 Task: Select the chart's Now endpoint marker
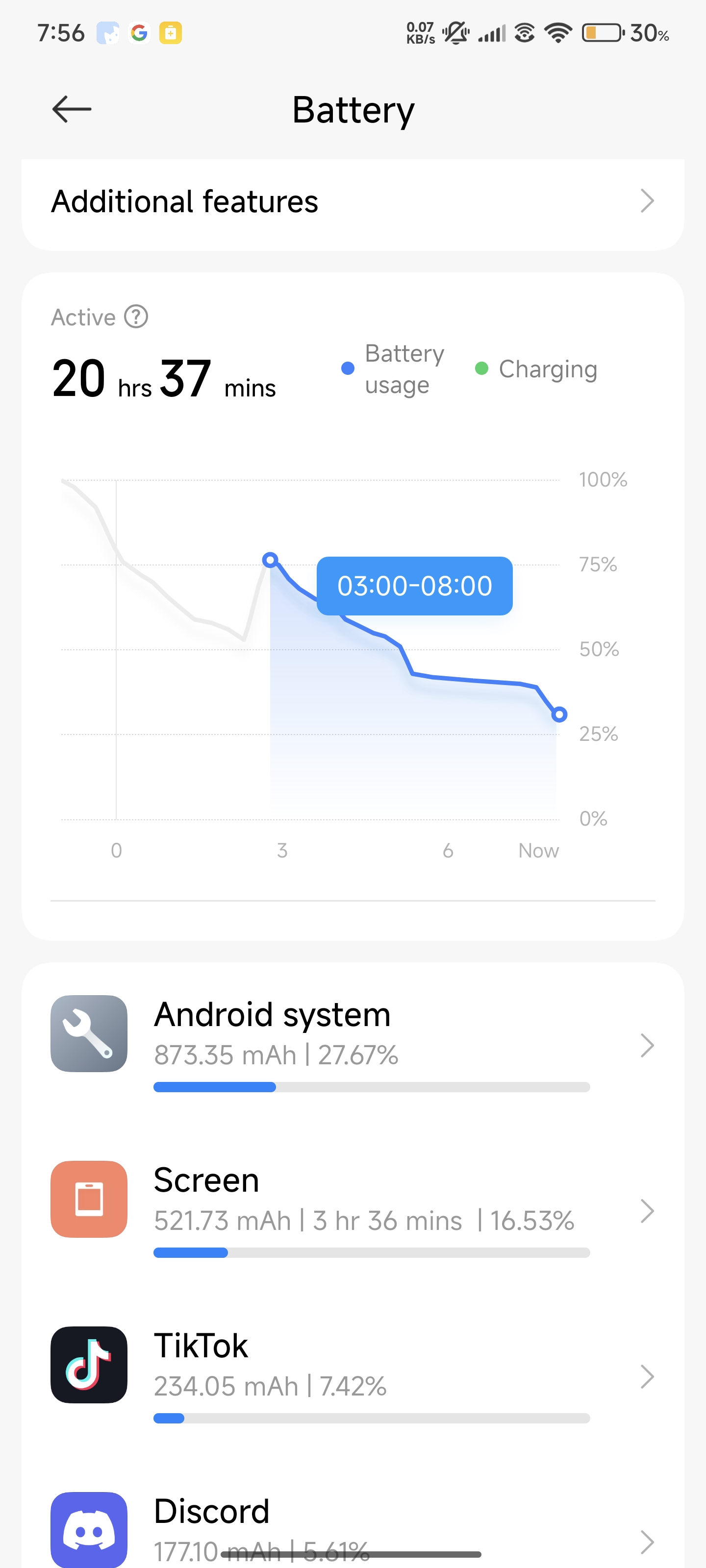(559, 714)
